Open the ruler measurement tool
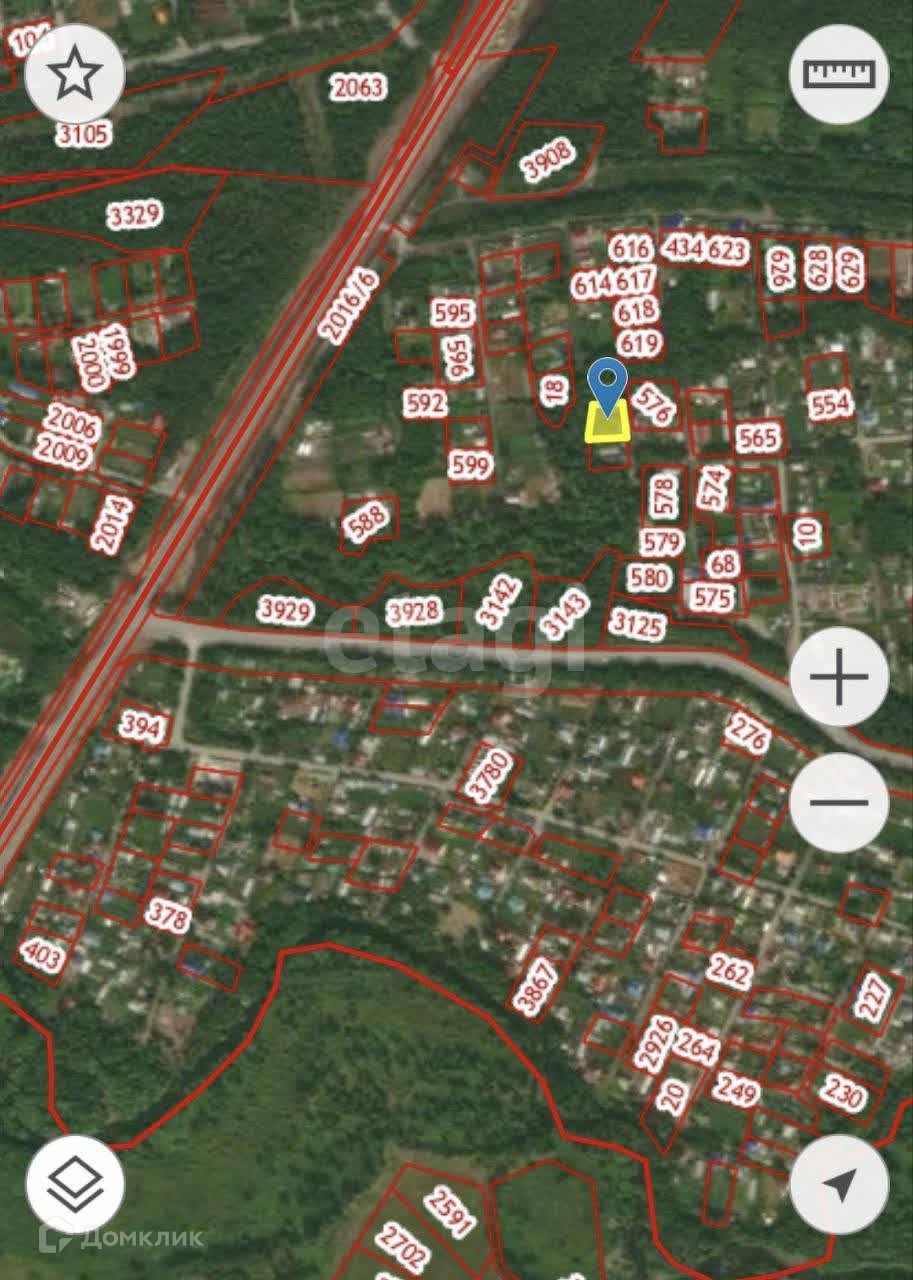 coord(838,75)
